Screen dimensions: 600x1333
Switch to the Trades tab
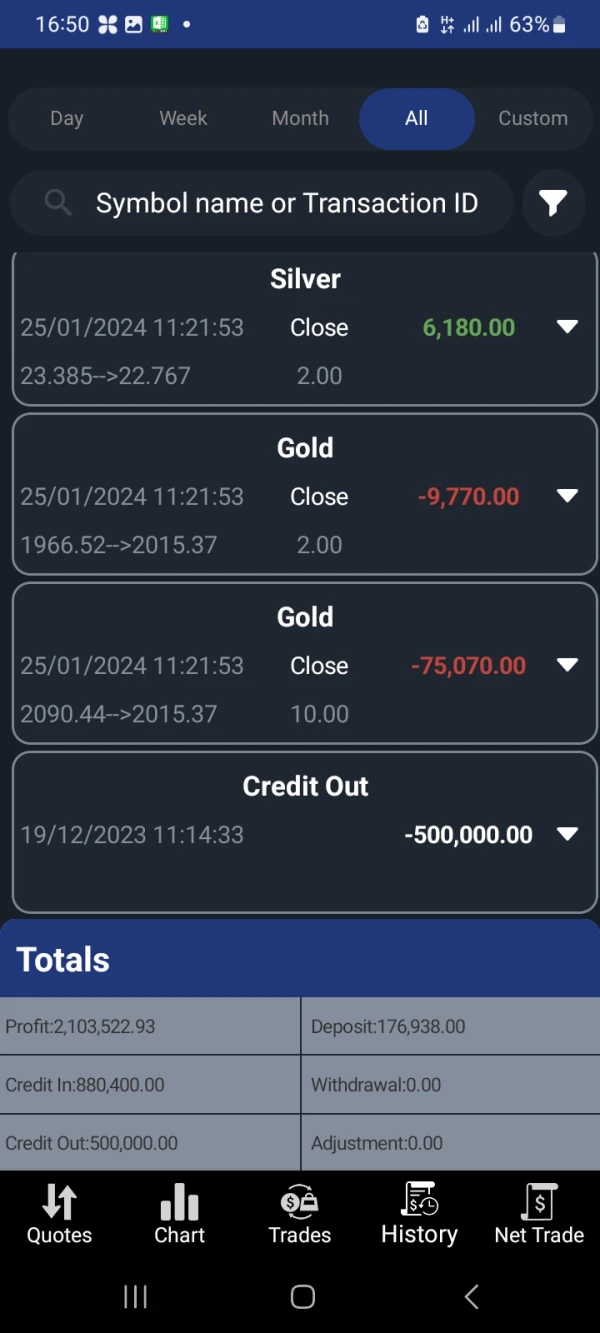click(299, 1215)
